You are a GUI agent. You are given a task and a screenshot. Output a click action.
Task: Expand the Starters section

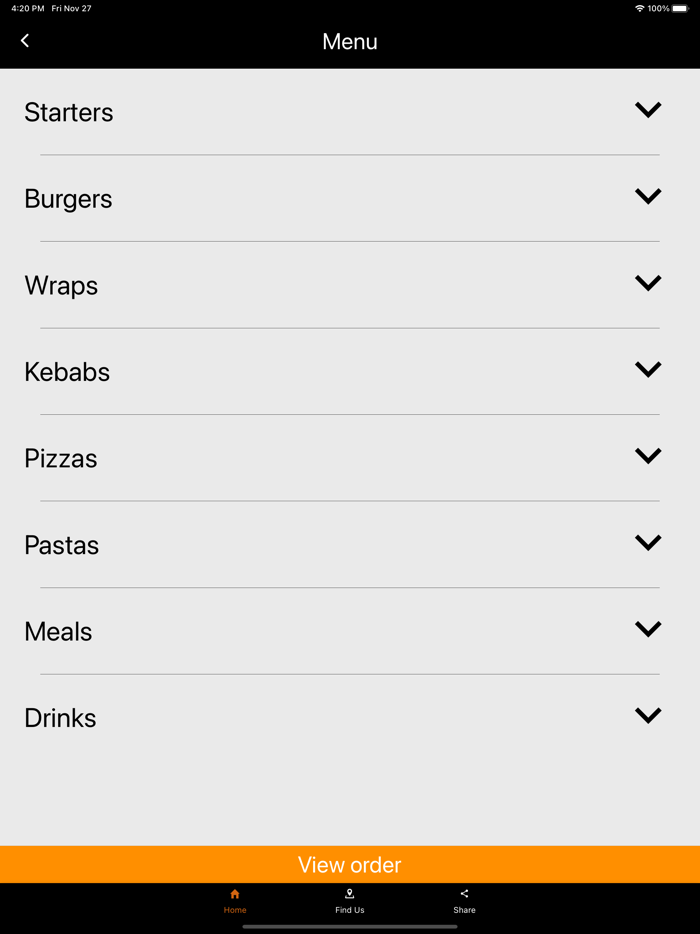pyautogui.click(x=648, y=111)
